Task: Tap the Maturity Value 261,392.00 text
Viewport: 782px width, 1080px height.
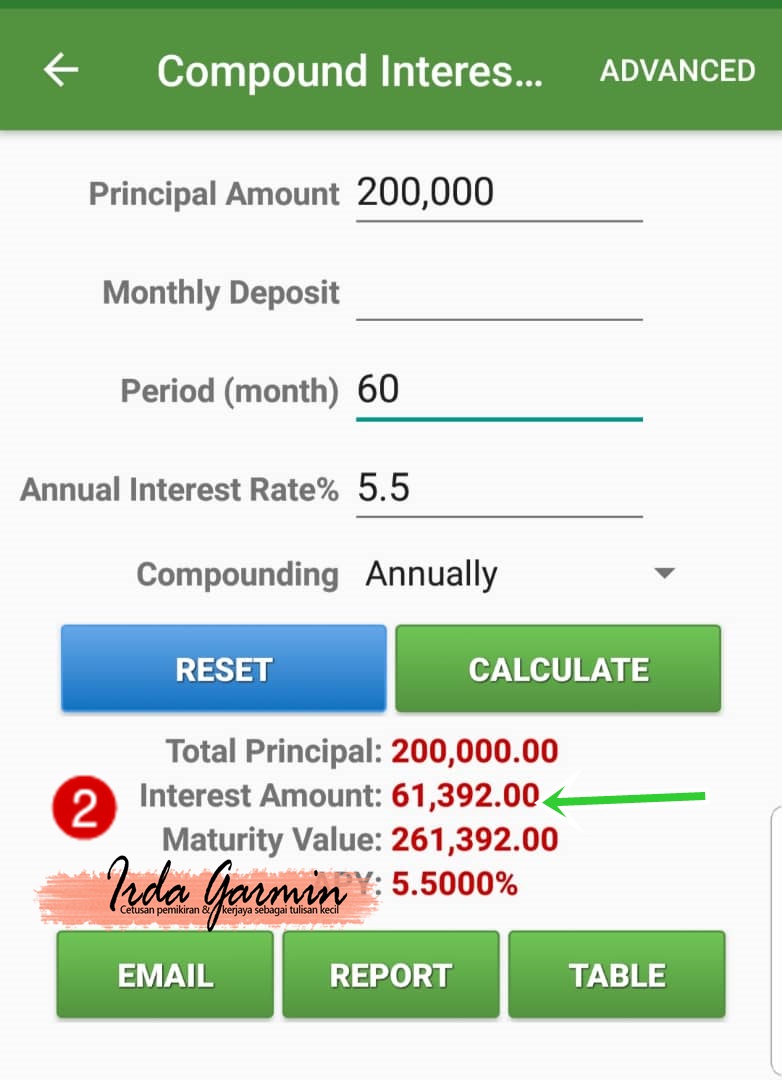Action: tap(474, 840)
